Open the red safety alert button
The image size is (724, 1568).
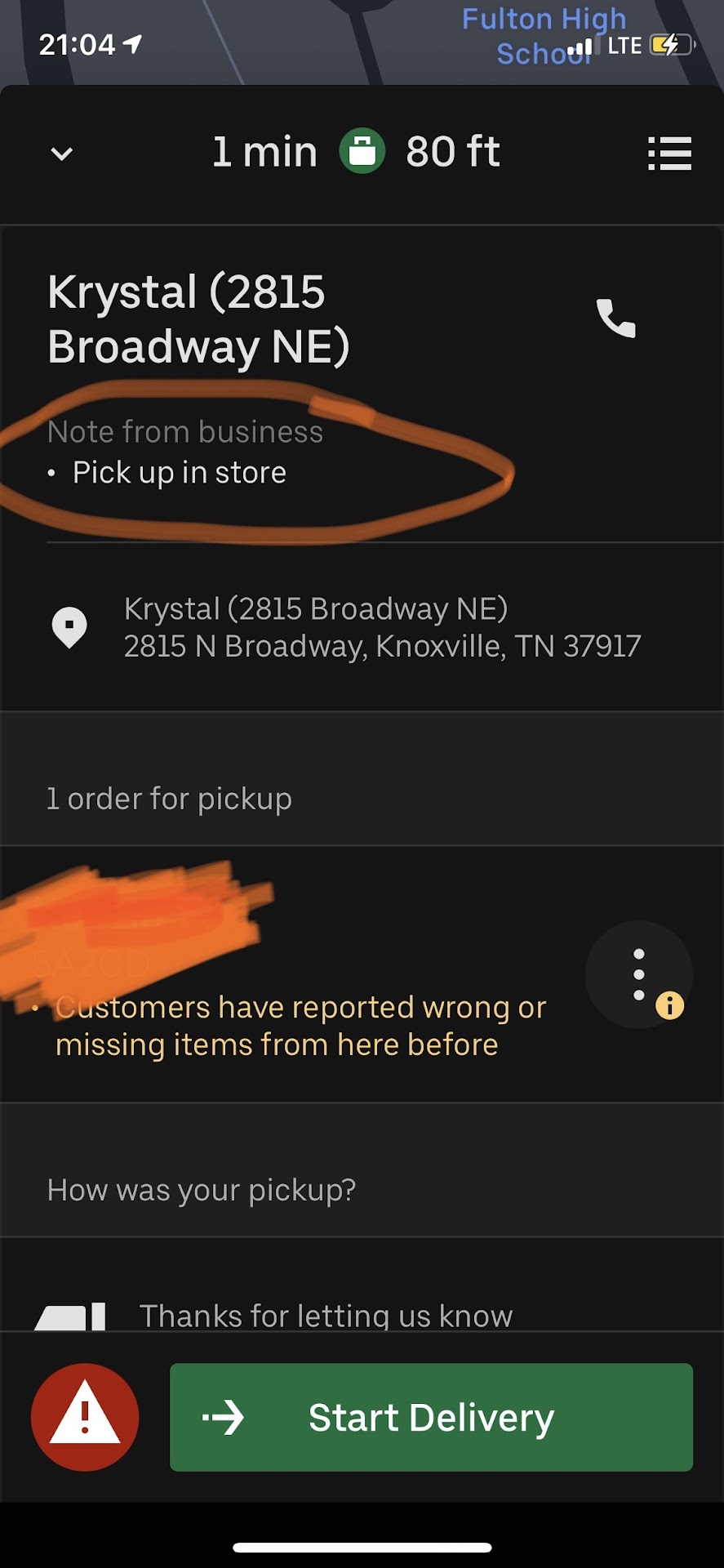pyautogui.click(x=85, y=1417)
